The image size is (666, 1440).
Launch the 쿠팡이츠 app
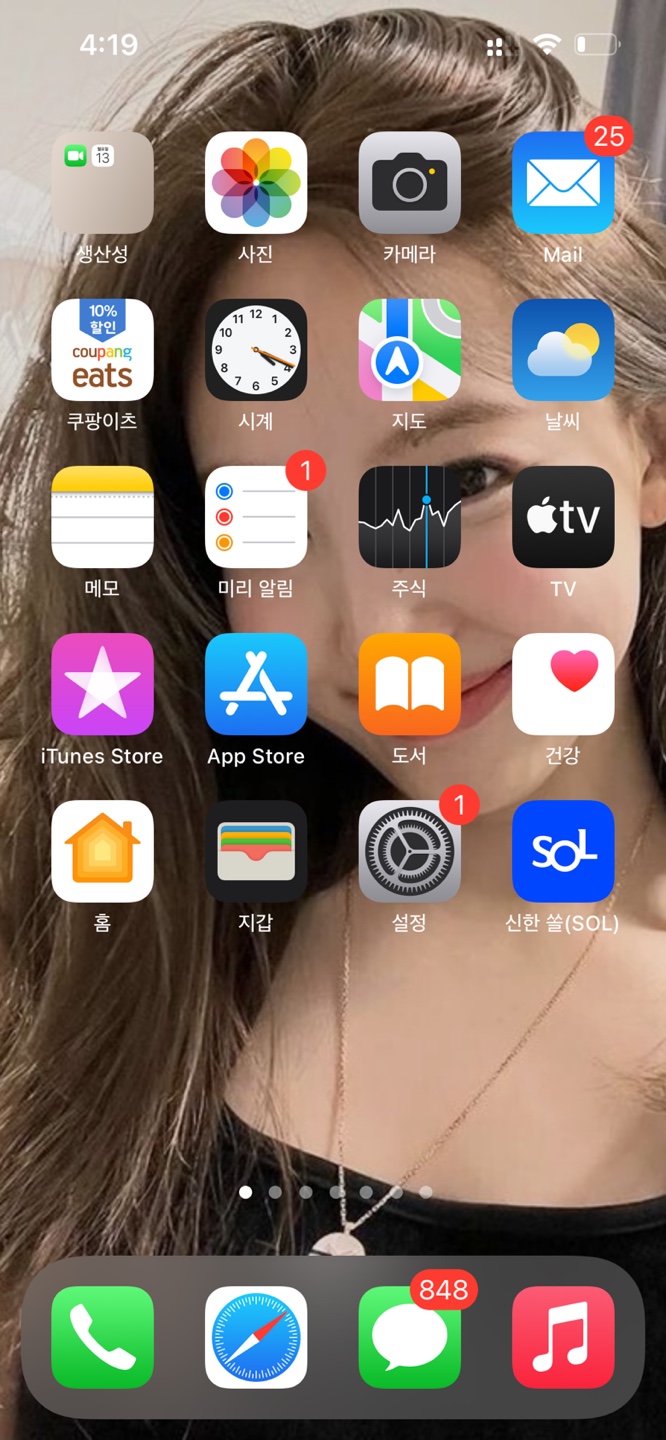[102, 350]
